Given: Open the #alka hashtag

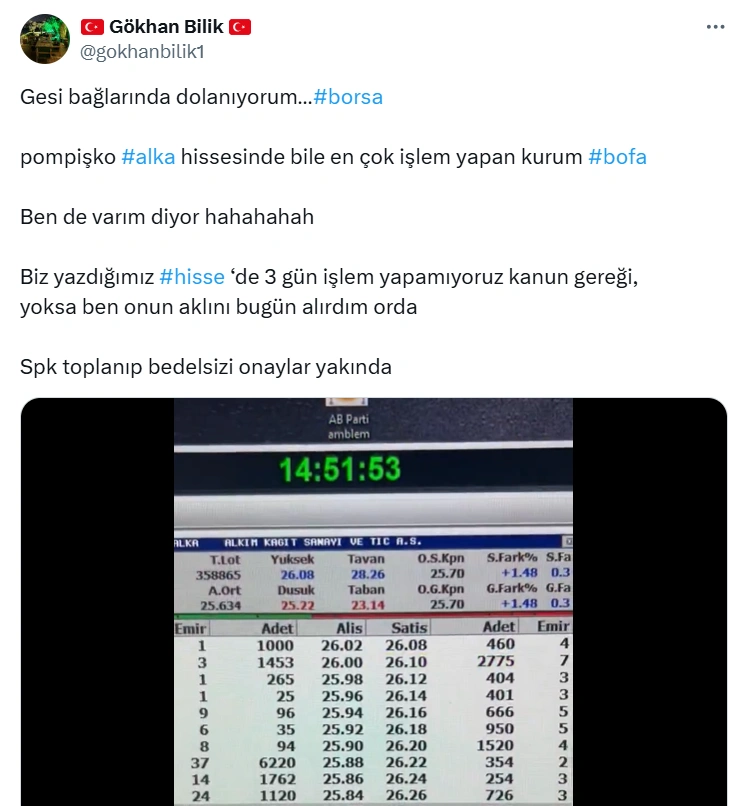Looking at the screenshot, I should point(148,157).
